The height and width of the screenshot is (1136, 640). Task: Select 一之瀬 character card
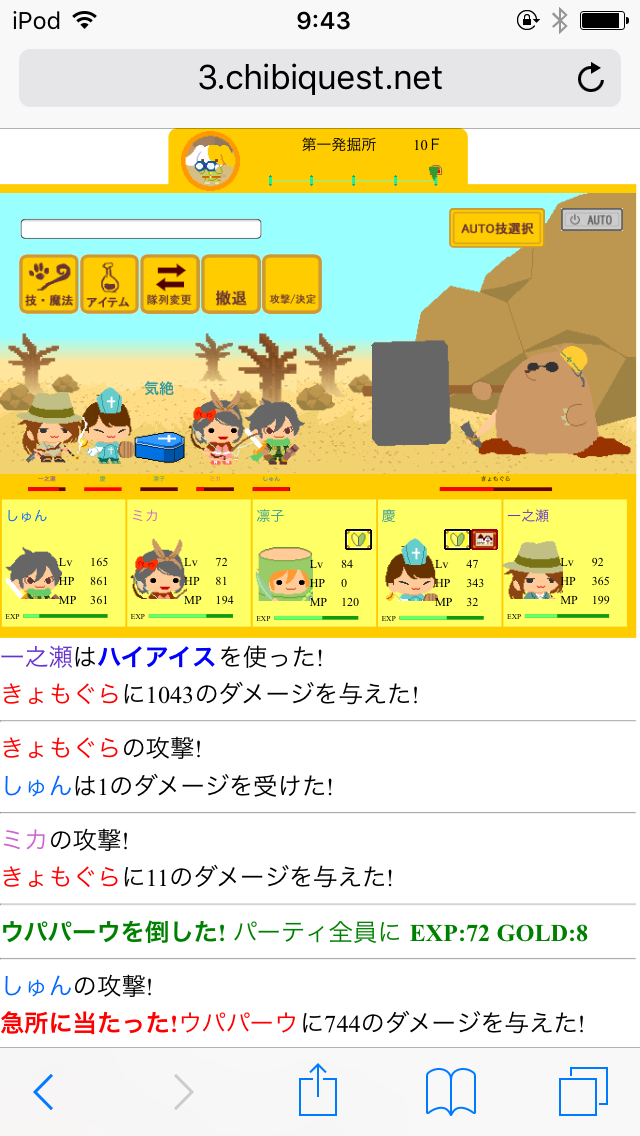tap(564, 563)
